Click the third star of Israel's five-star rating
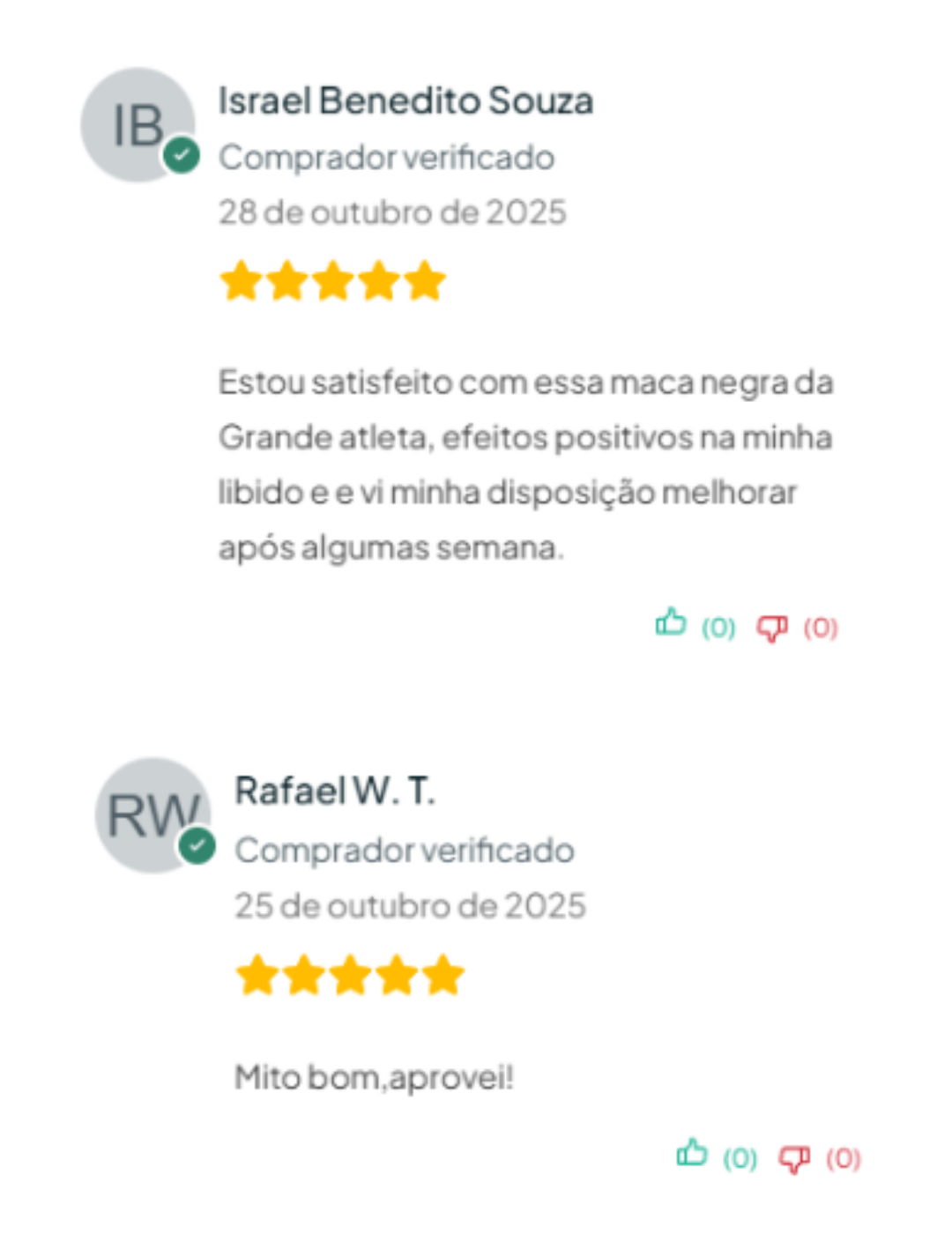The height and width of the screenshot is (1234, 952). click(333, 280)
